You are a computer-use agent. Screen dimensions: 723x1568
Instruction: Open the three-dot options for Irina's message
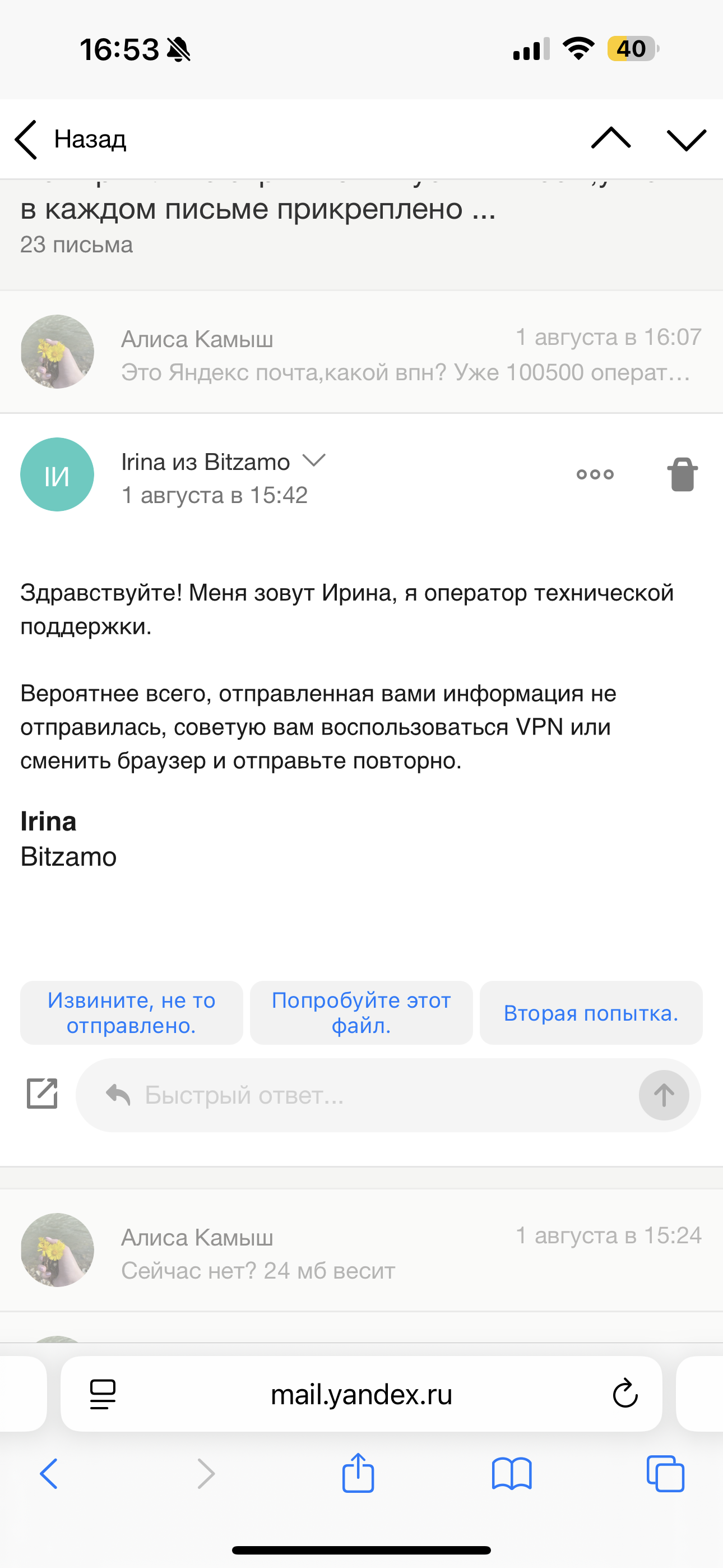tap(595, 474)
